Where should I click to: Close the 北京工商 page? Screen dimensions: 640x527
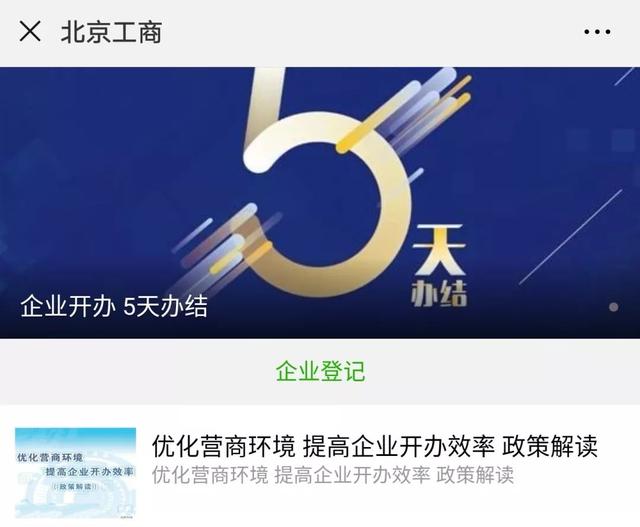tap(30, 32)
